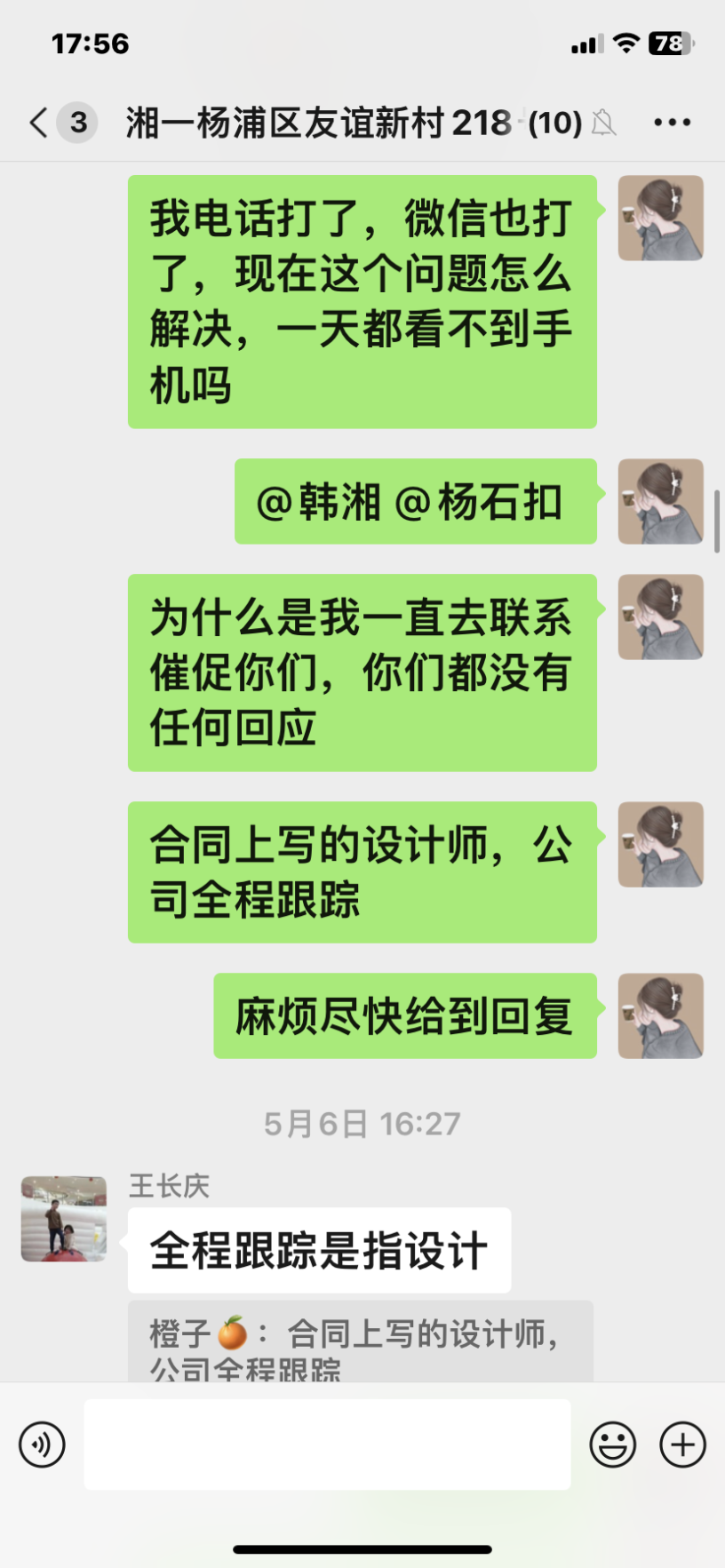Open the plus attachments menu
This screenshot has height=1568, width=725.
682,1445
